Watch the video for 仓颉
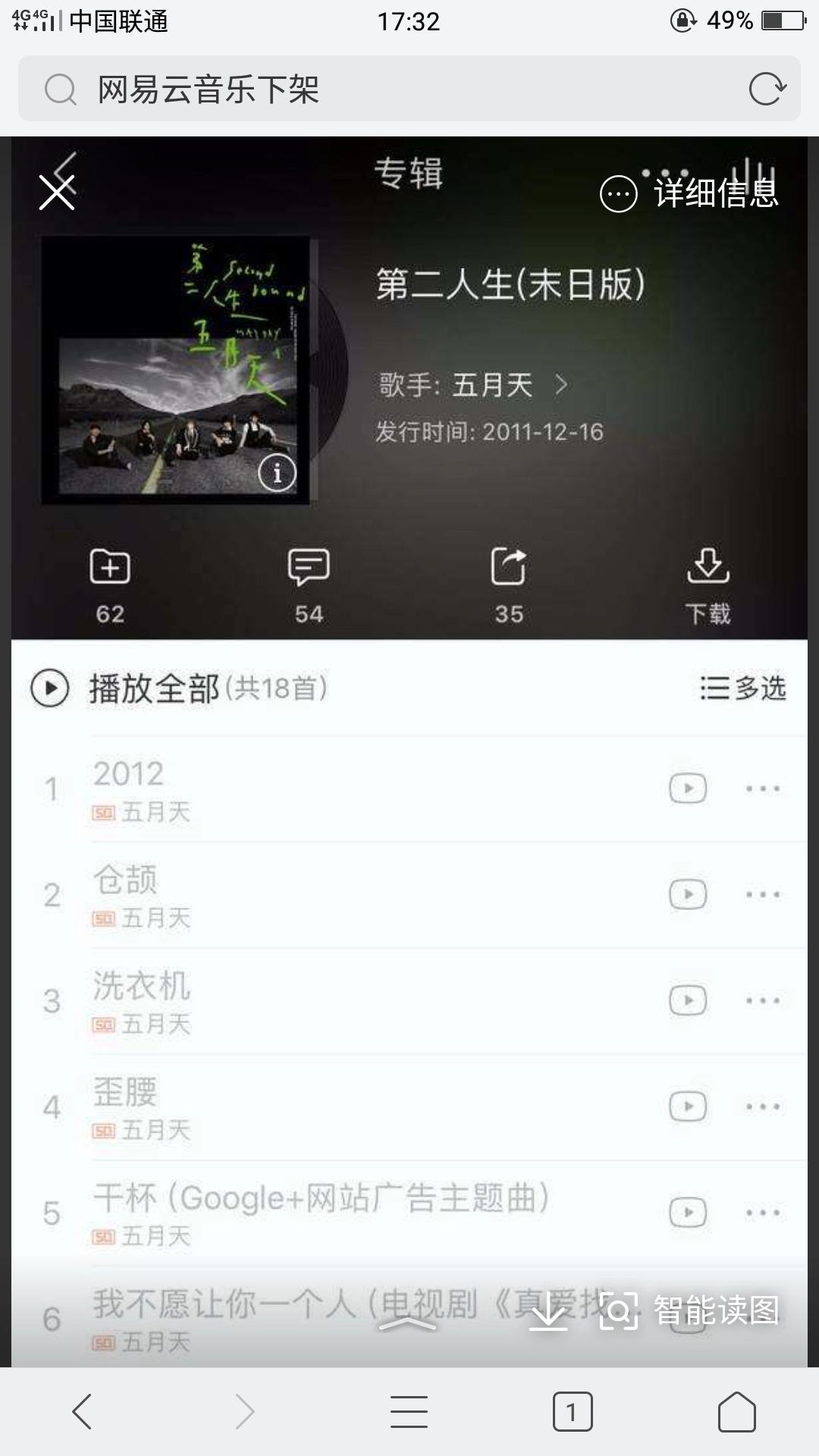Screen dimensions: 819x1456 [688, 895]
